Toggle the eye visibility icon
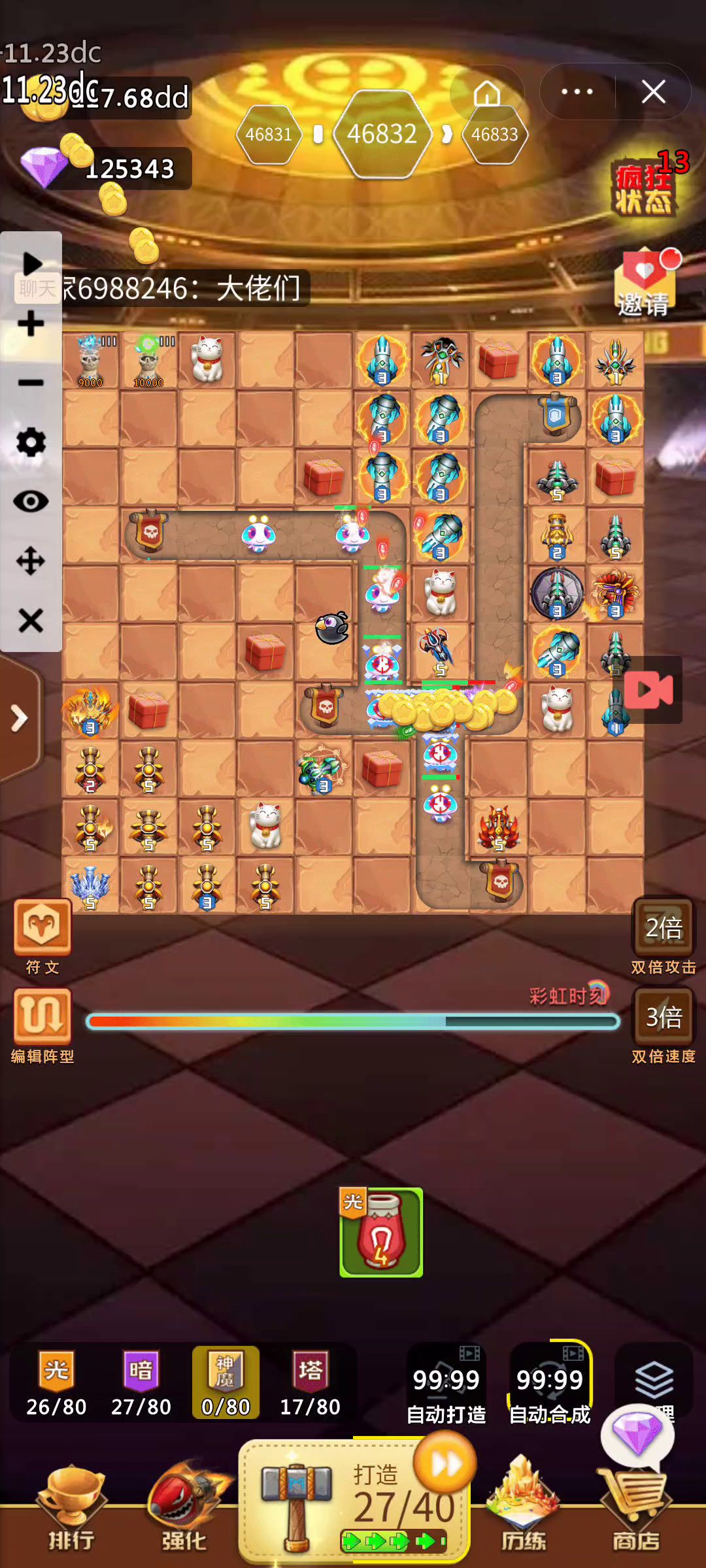 click(31, 502)
